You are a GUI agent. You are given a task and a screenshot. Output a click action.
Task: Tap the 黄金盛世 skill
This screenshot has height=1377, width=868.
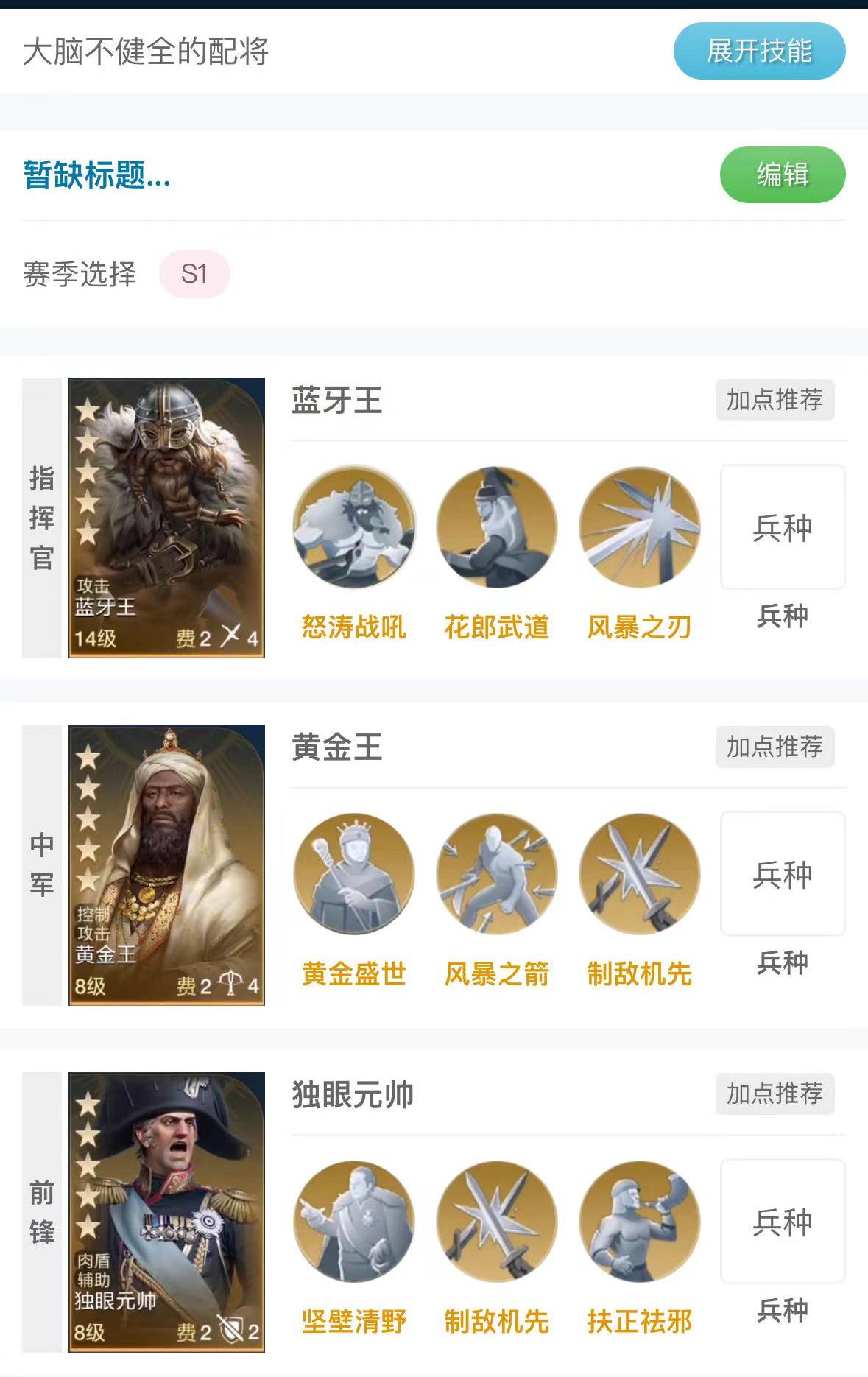point(354,874)
